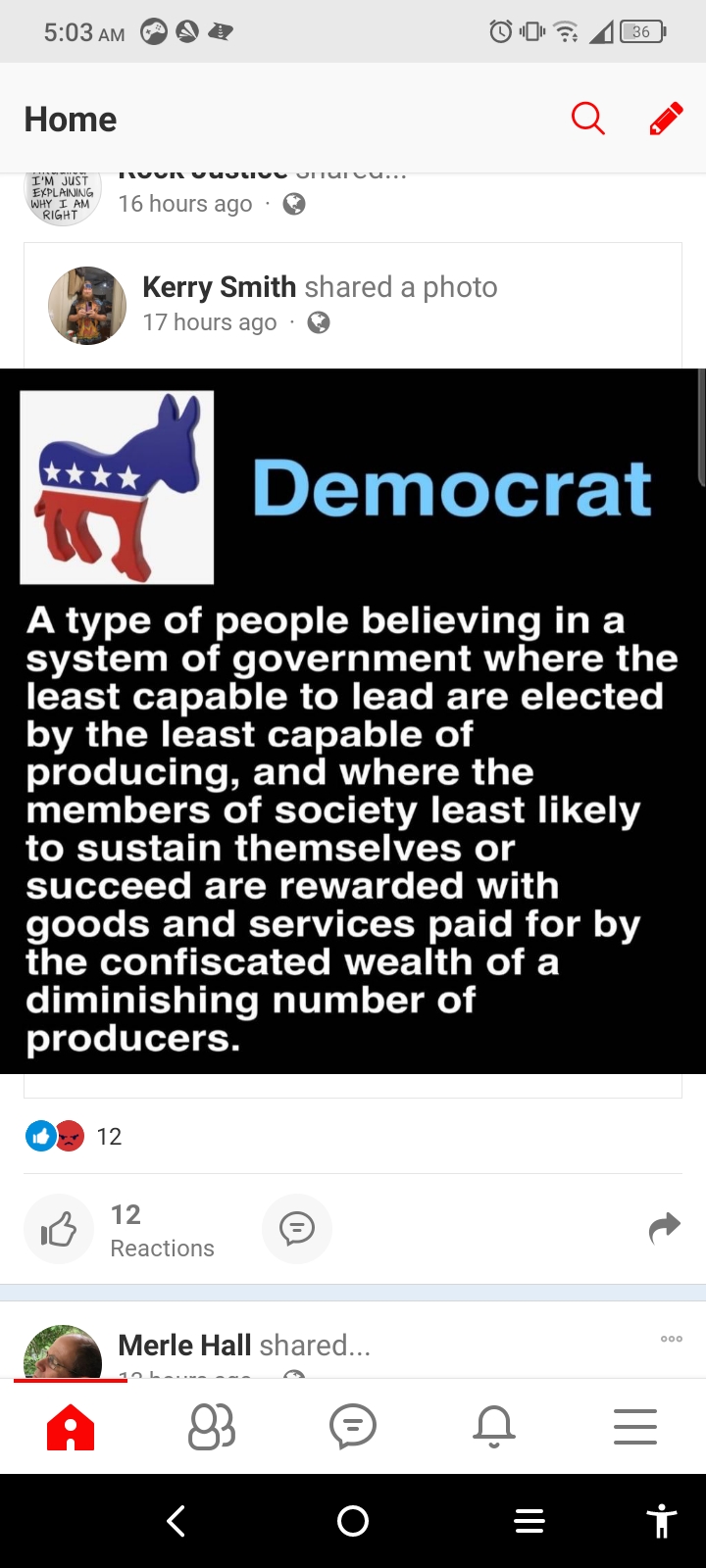Switch to the Home feed tab
This screenshot has width=706, height=1568.
[x=71, y=1426]
